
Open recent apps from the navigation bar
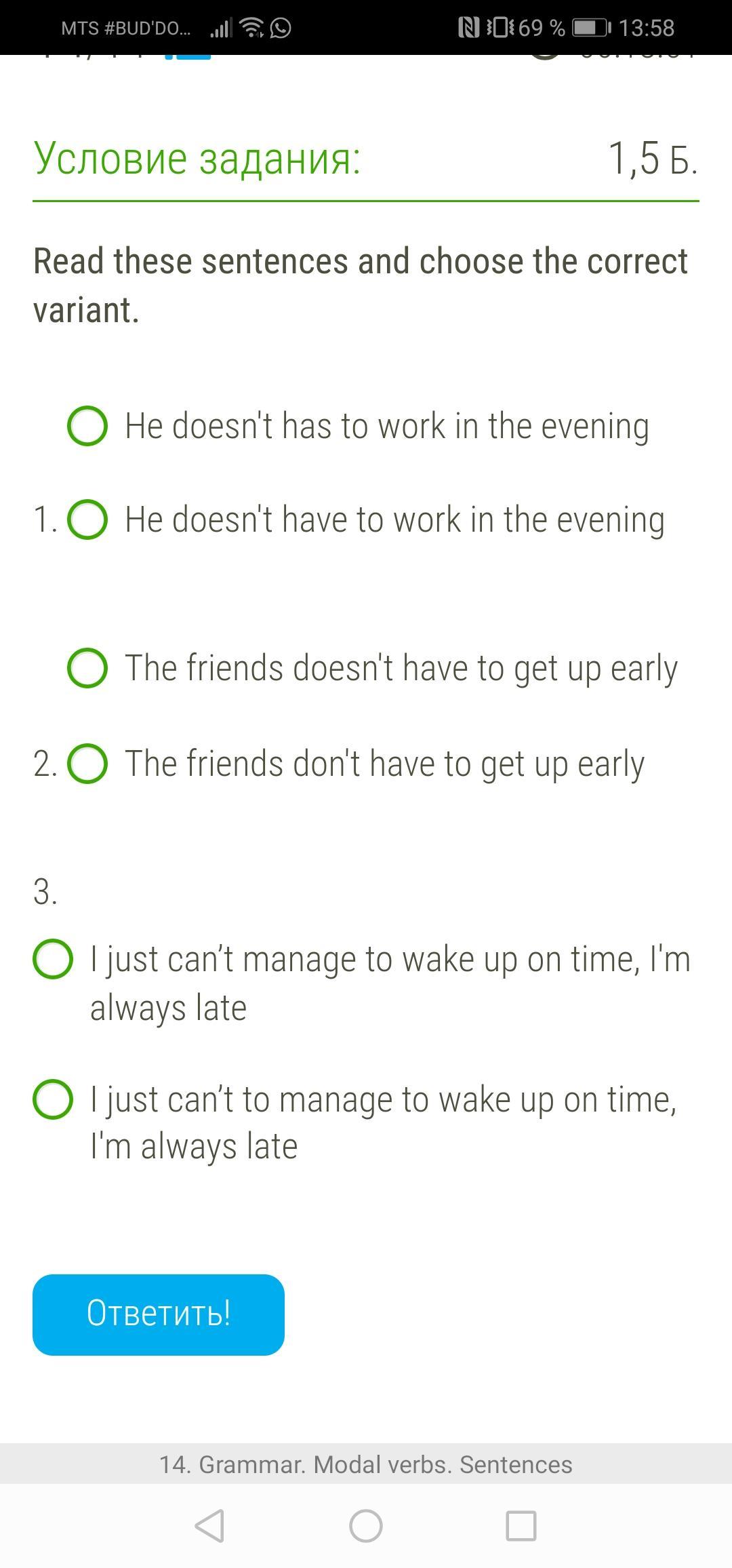(x=521, y=1526)
